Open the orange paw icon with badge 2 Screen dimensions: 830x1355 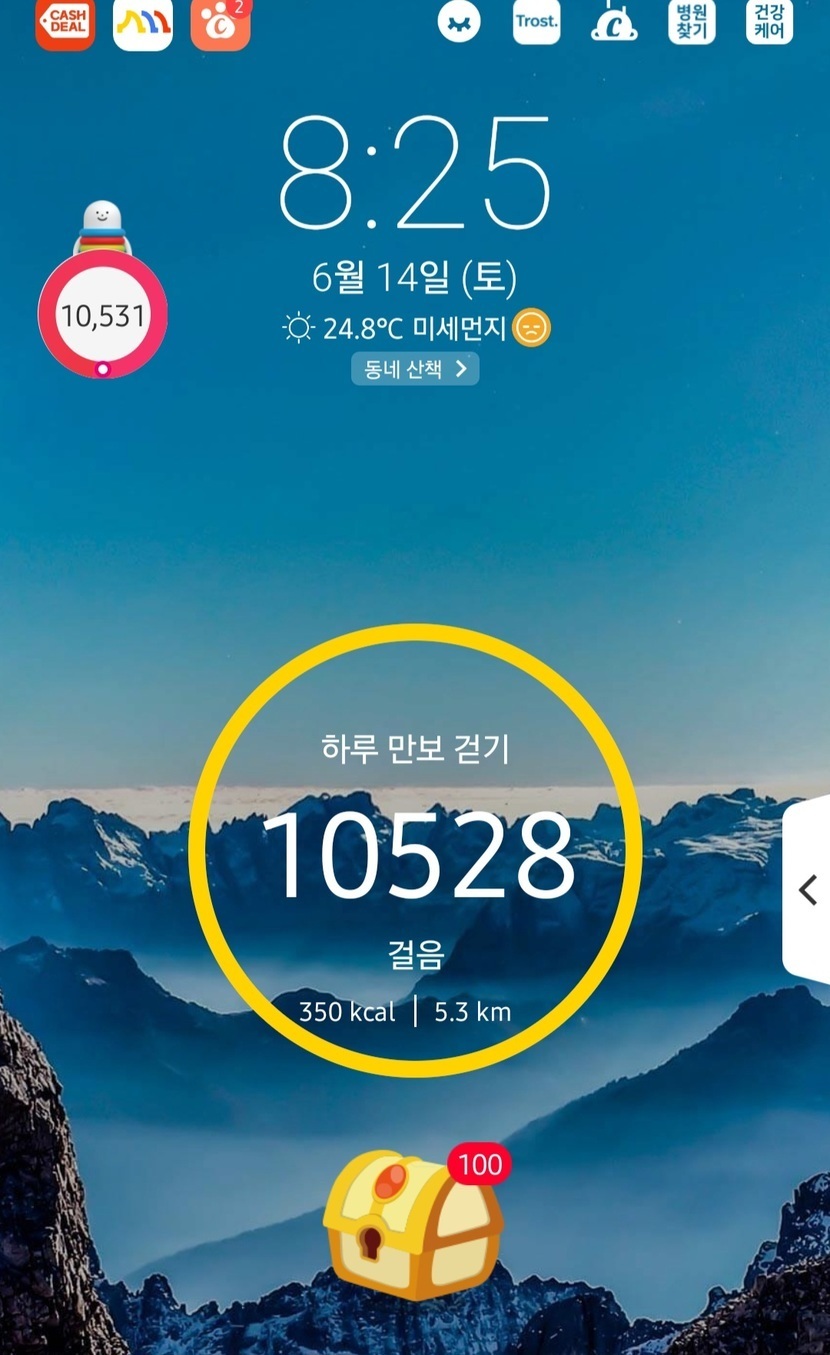click(220, 23)
